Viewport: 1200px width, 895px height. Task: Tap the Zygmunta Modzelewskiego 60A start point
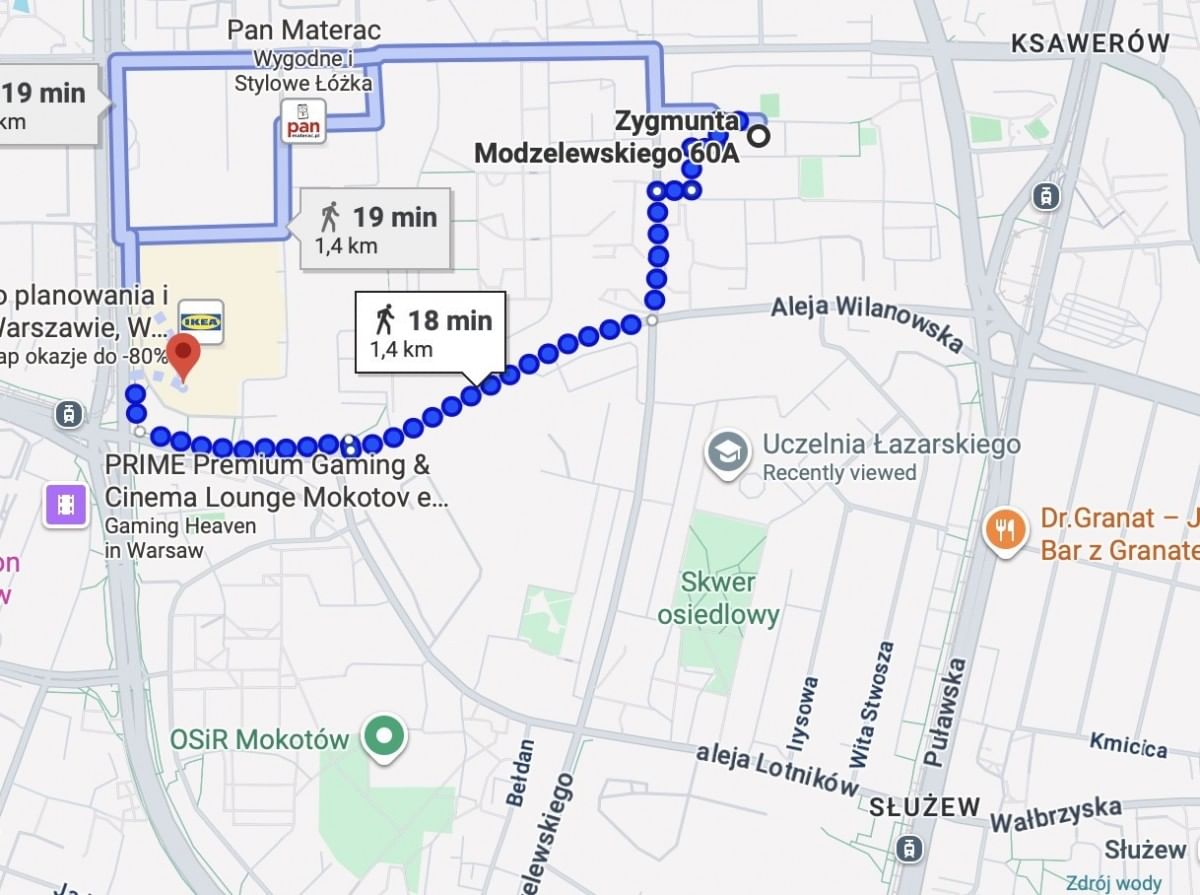click(760, 136)
